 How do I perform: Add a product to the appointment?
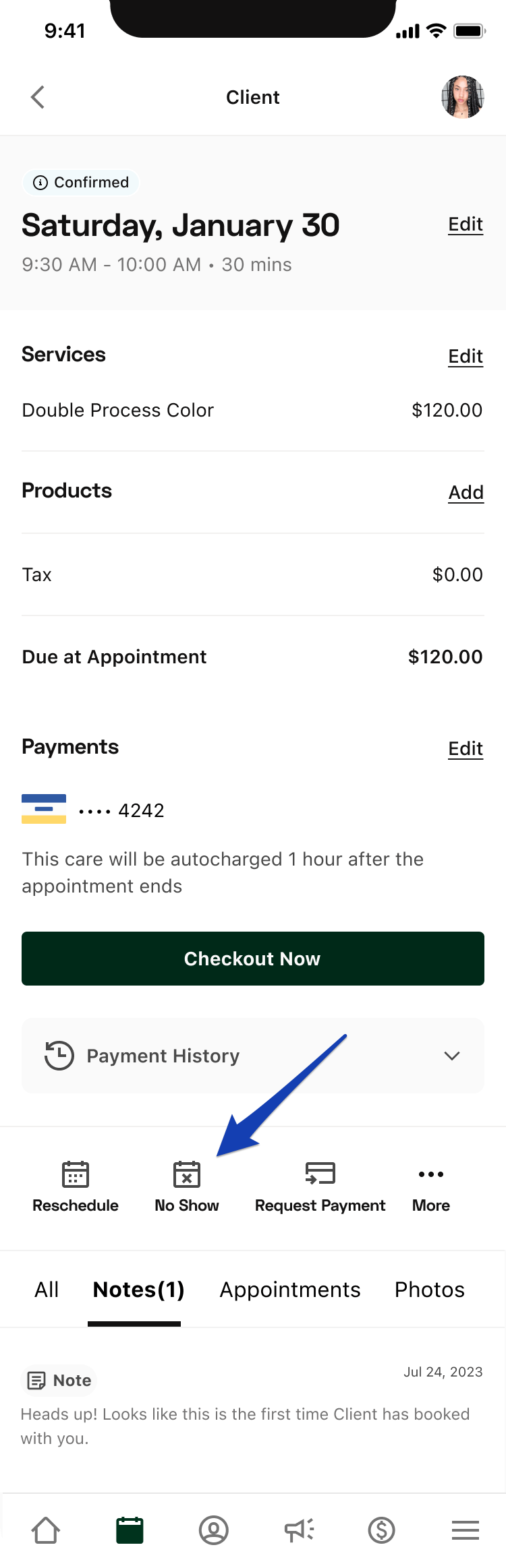[466, 493]
